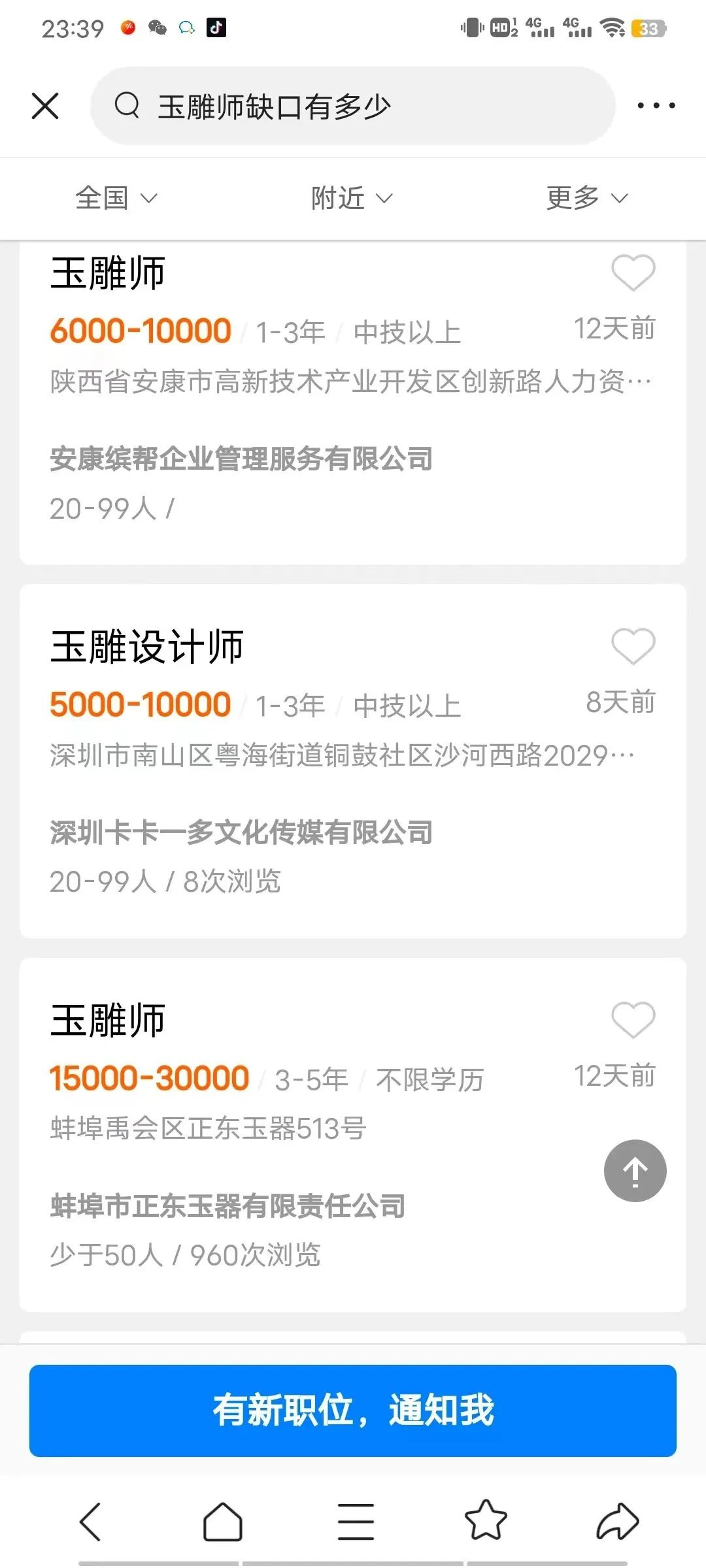This screenshot has height=1568, width=706.
Task: Open the 玉雕设计师 job at 深圳卡卡一多文化传媒
Action: click(x=353, y=761)
